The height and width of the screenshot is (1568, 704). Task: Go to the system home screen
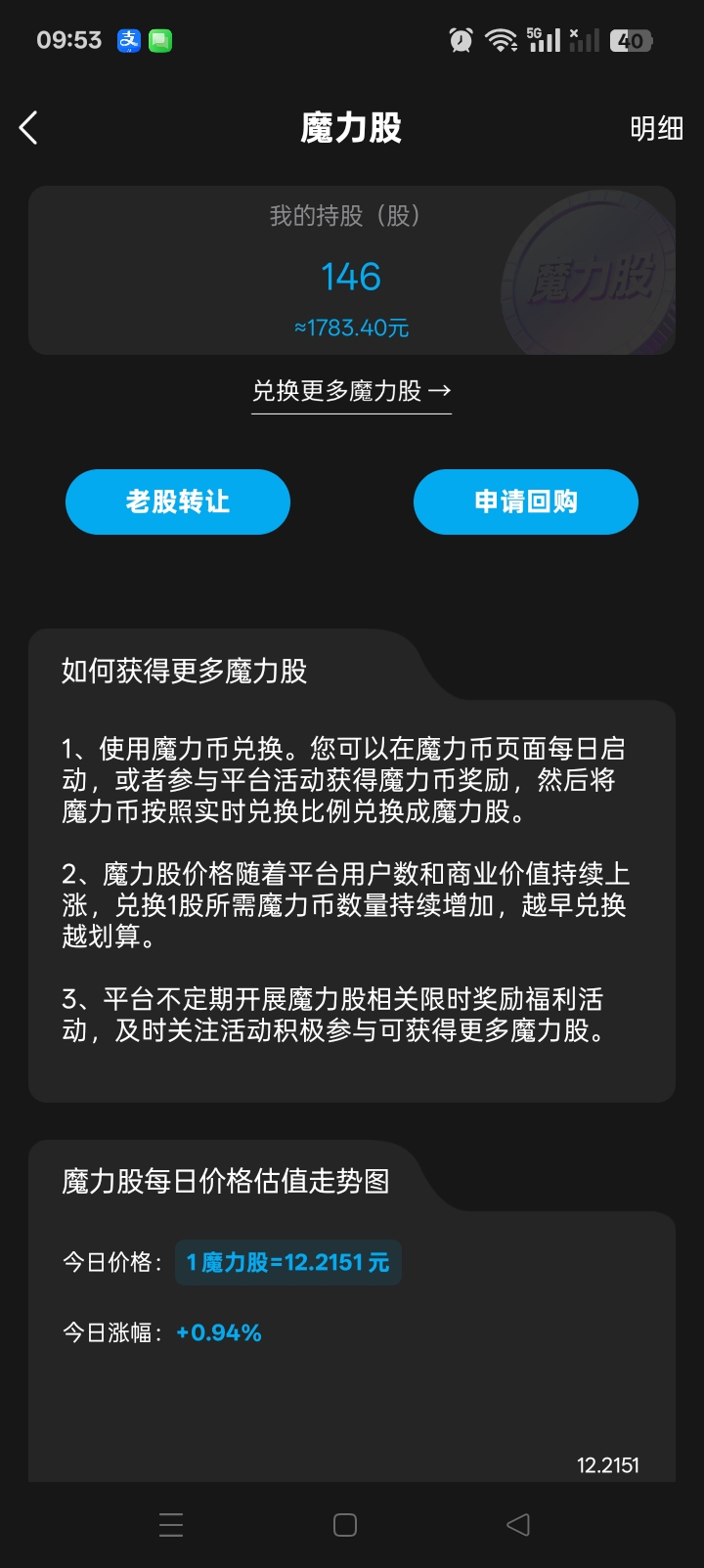point(345,1525)
